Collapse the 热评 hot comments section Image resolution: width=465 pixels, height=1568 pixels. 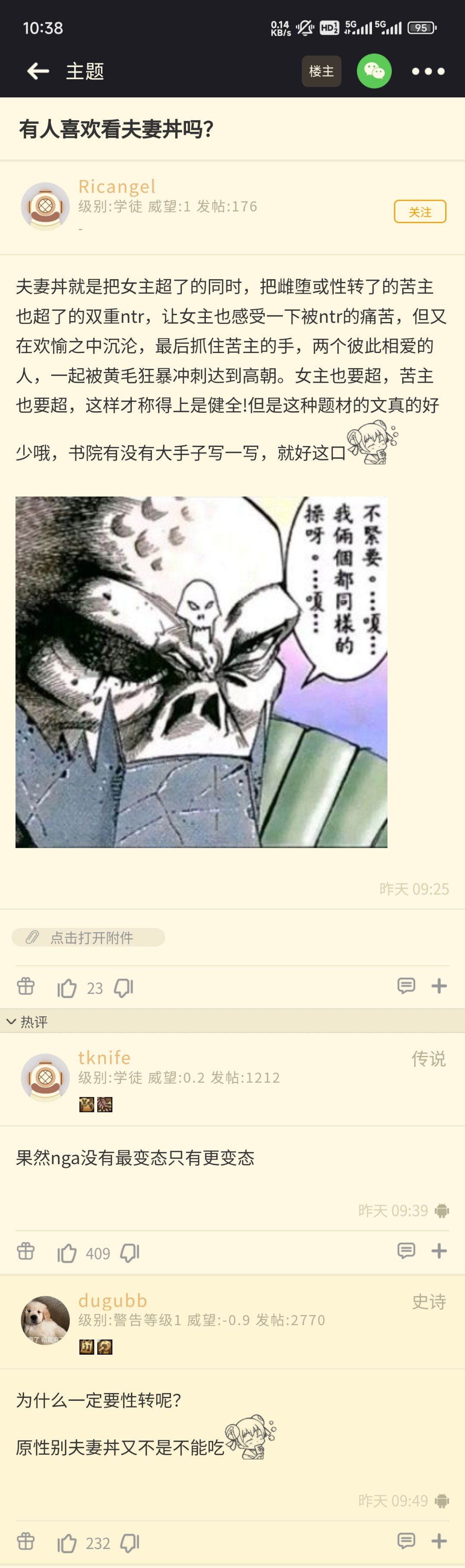[x=11, y=1021]
